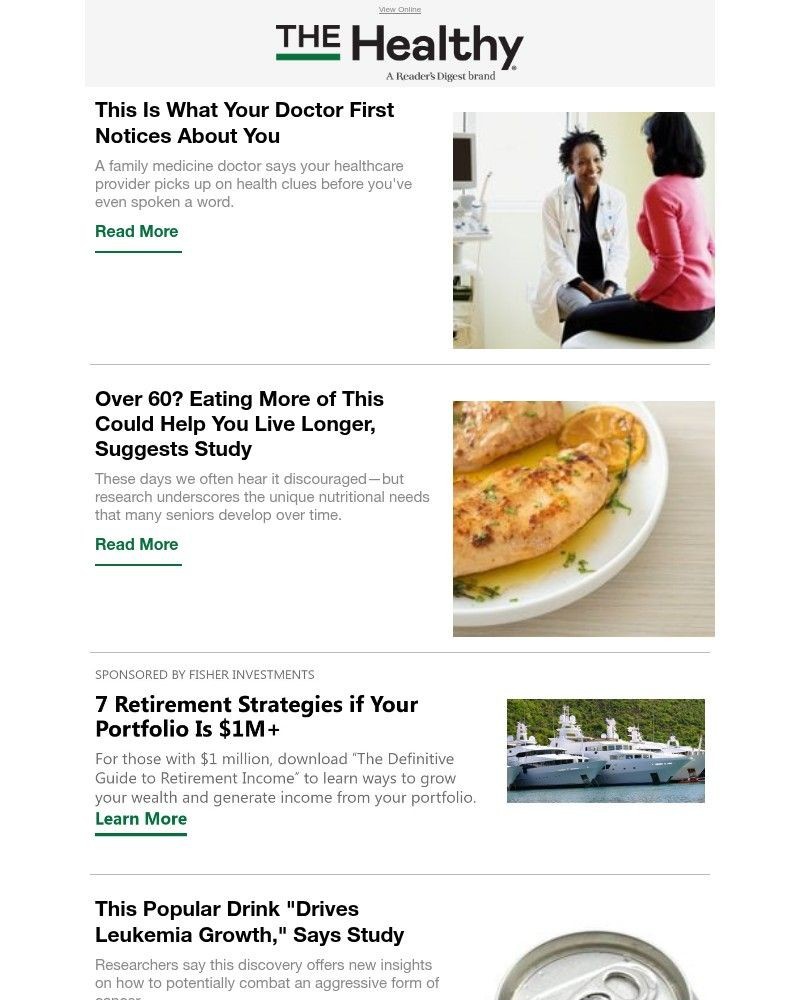Click the doctor article summary text

(253, 183)
